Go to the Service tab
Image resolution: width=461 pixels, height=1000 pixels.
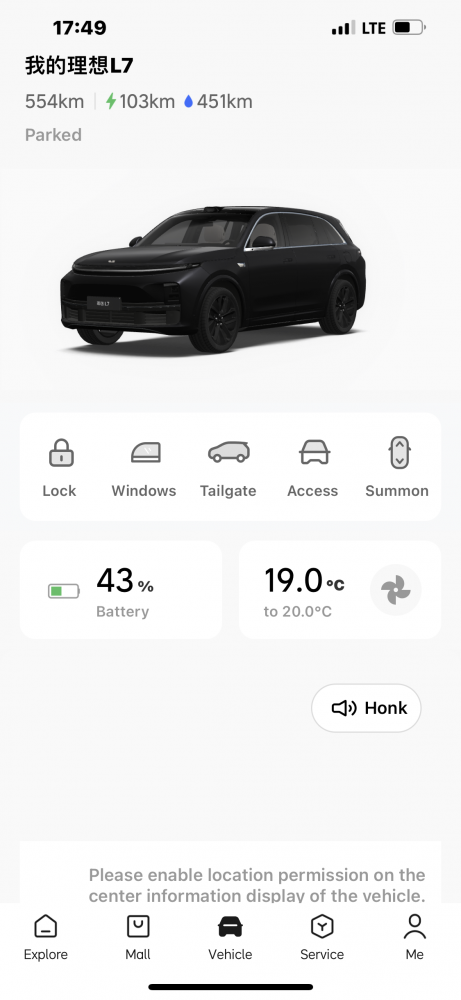(x=322, y=938)
